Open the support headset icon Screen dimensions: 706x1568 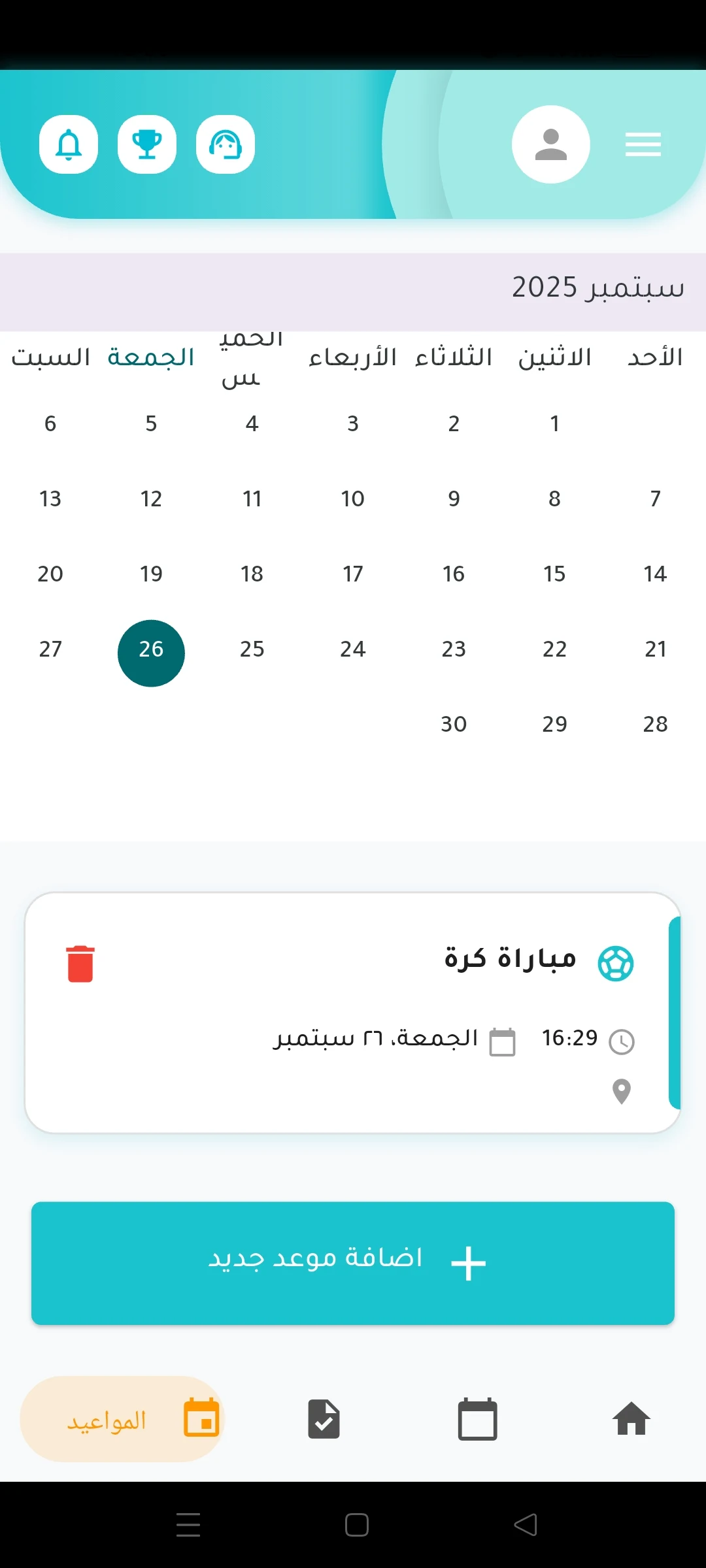pyautogui.click(x=226, y=144)
